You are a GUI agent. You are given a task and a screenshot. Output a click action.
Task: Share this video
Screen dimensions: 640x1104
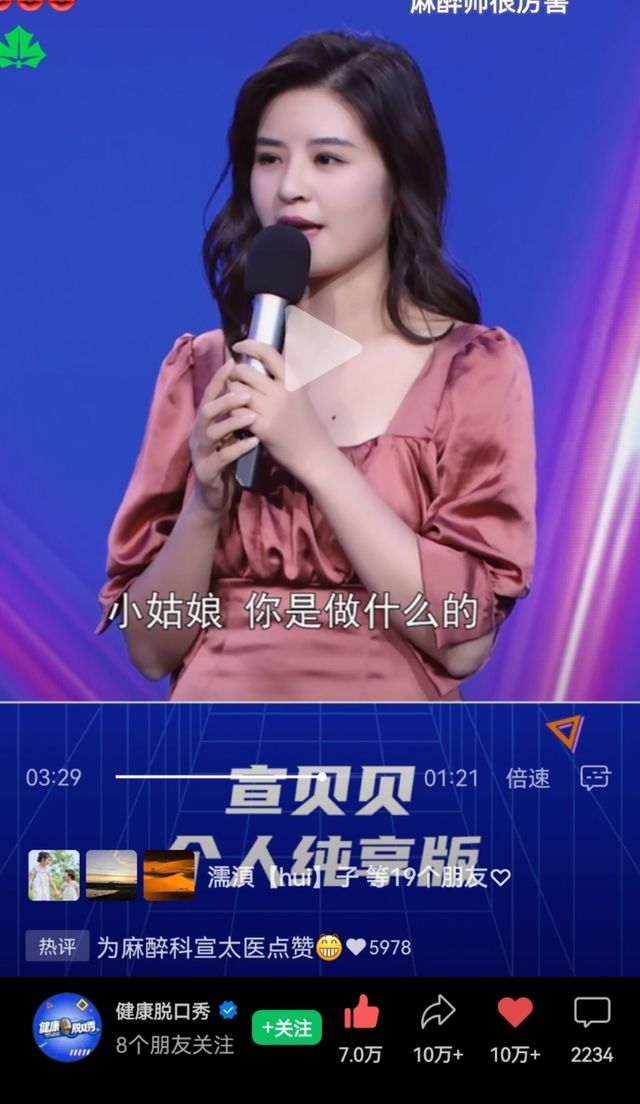point(438,1014)
